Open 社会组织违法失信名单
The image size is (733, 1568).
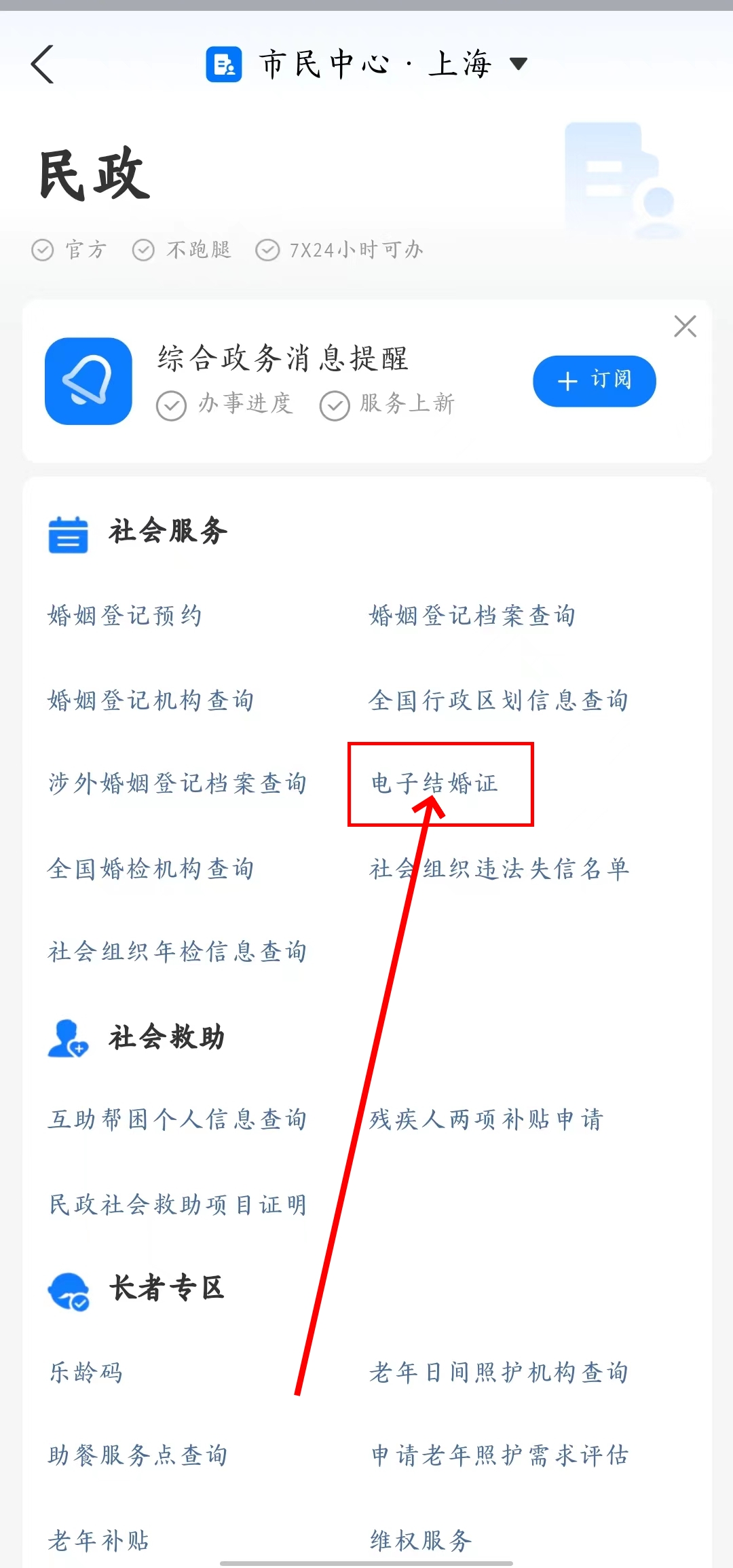pos(499,868)
